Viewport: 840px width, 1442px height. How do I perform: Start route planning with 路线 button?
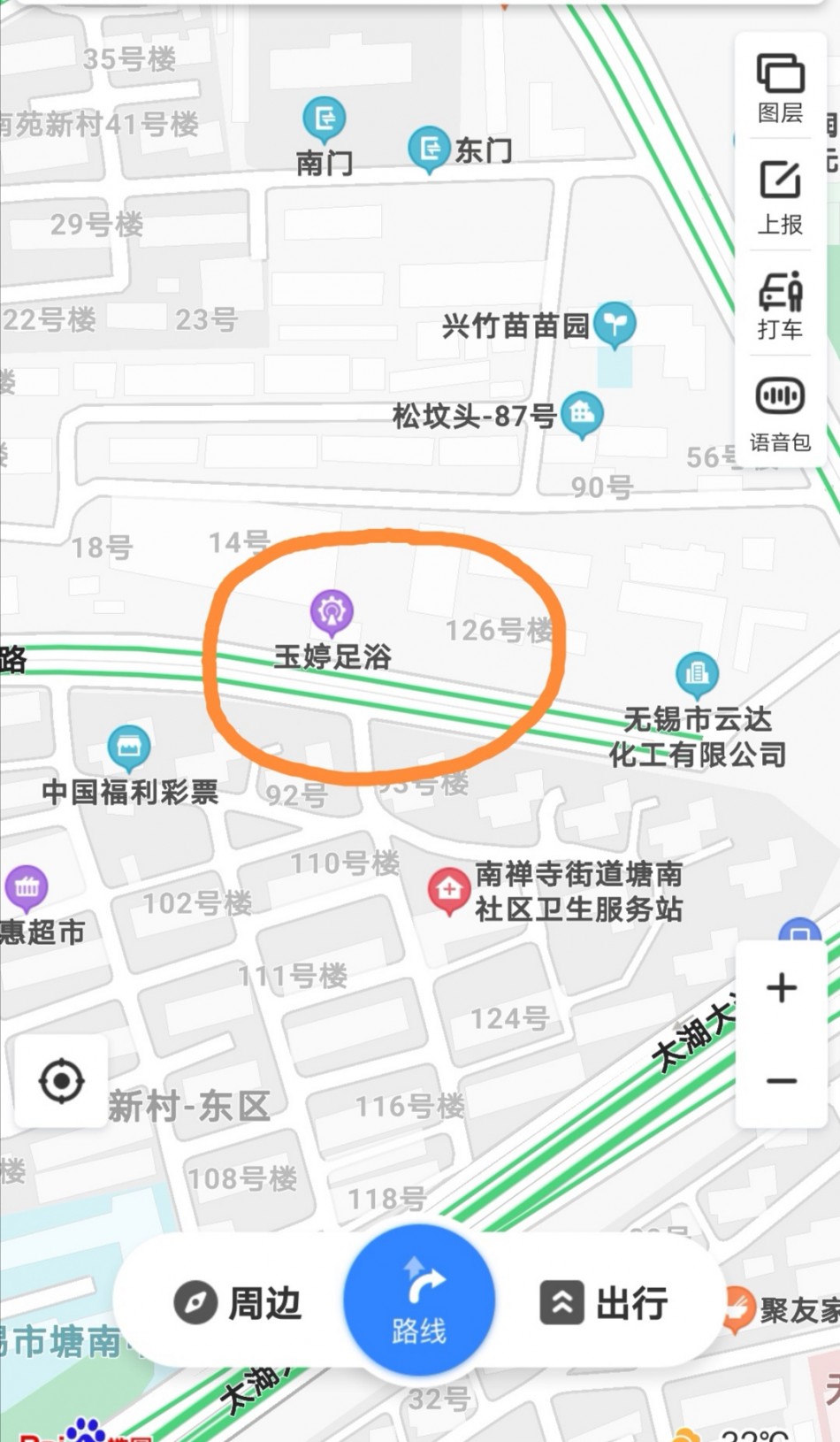(419, 1303)
